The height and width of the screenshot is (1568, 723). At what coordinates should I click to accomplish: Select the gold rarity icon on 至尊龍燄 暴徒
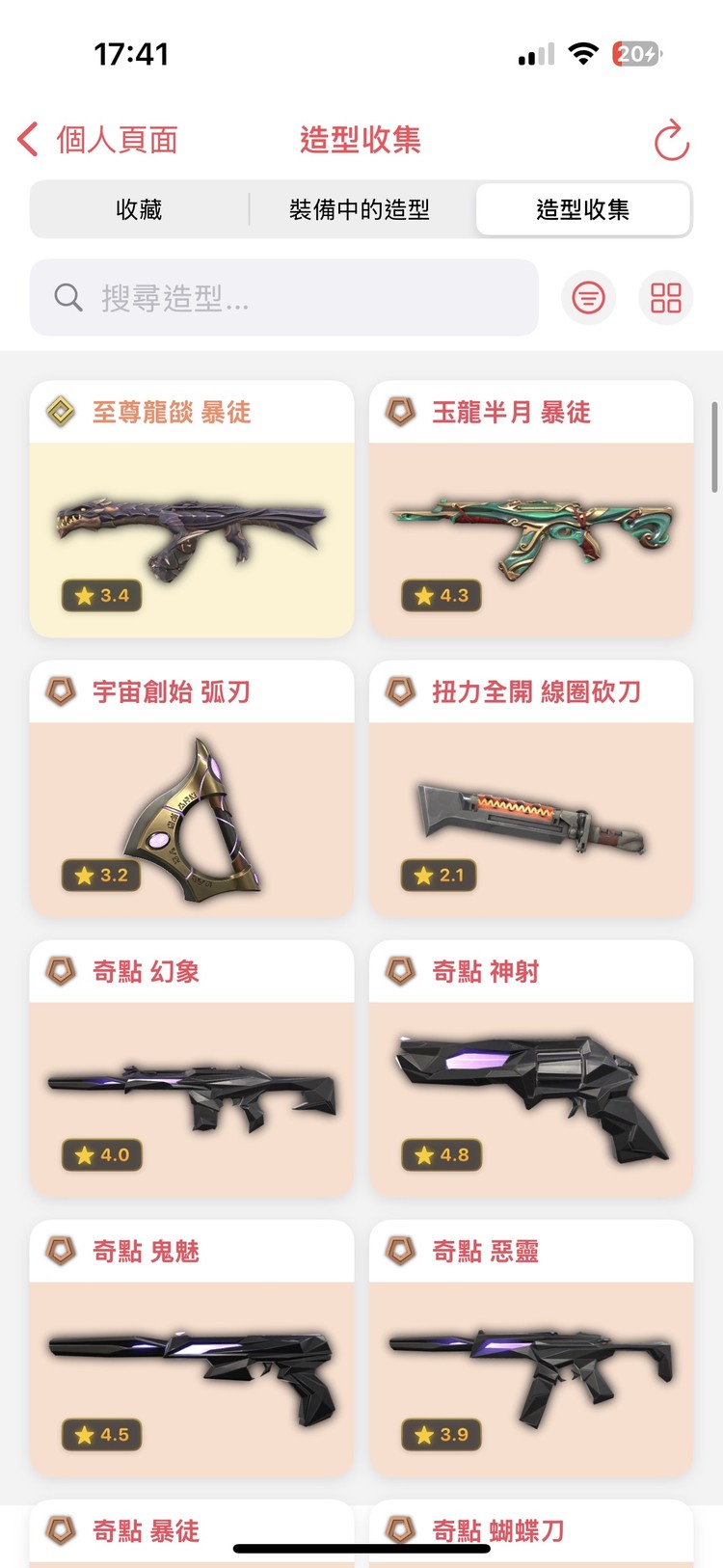pos(60,412)
